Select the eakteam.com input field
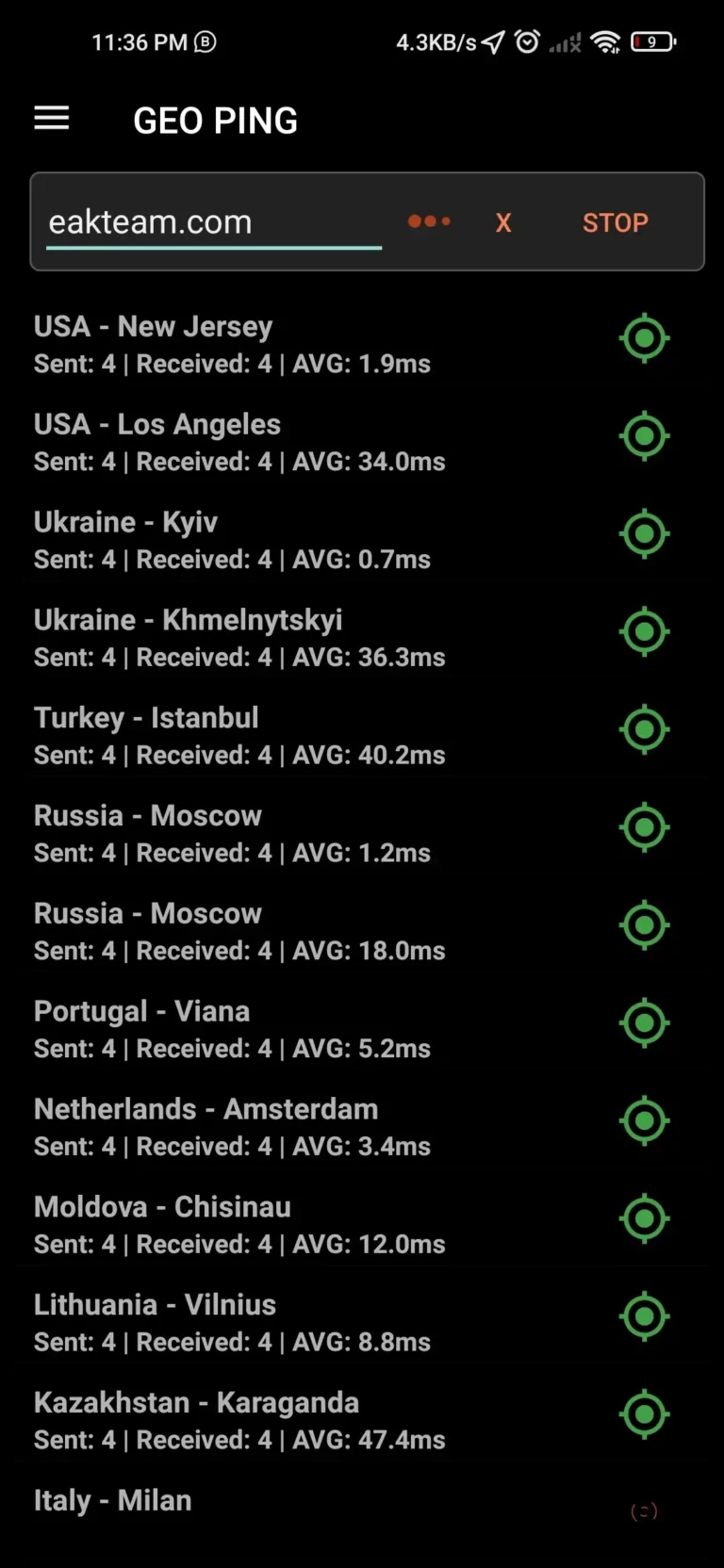This screenshot has height=1568, width=724. click(212, 222)
